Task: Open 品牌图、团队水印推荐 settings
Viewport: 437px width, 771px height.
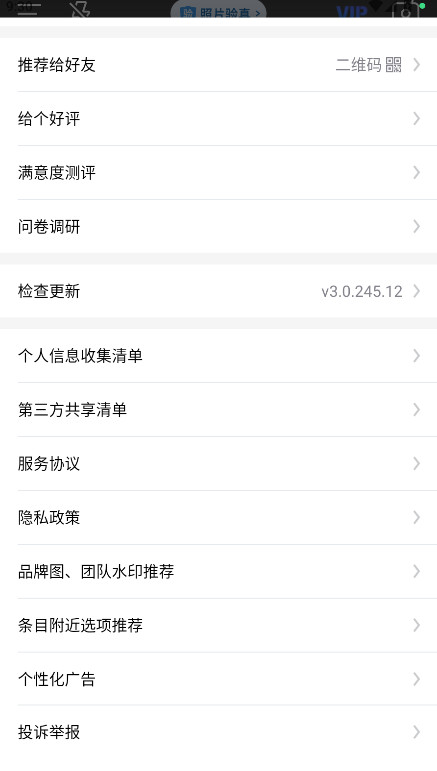Action: click(x=218, y=571)
